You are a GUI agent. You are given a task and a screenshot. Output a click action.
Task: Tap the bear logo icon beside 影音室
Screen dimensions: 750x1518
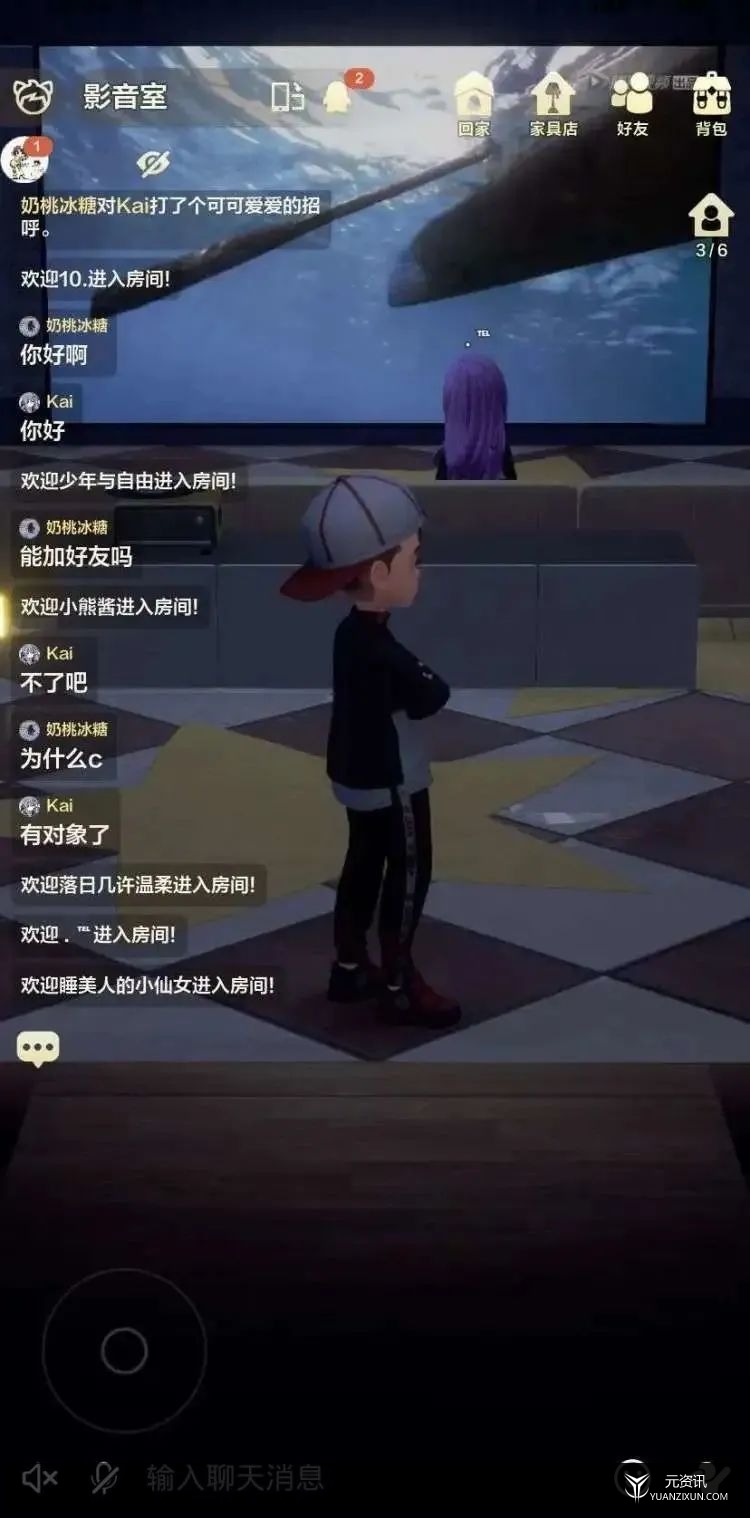coord(32,97)
